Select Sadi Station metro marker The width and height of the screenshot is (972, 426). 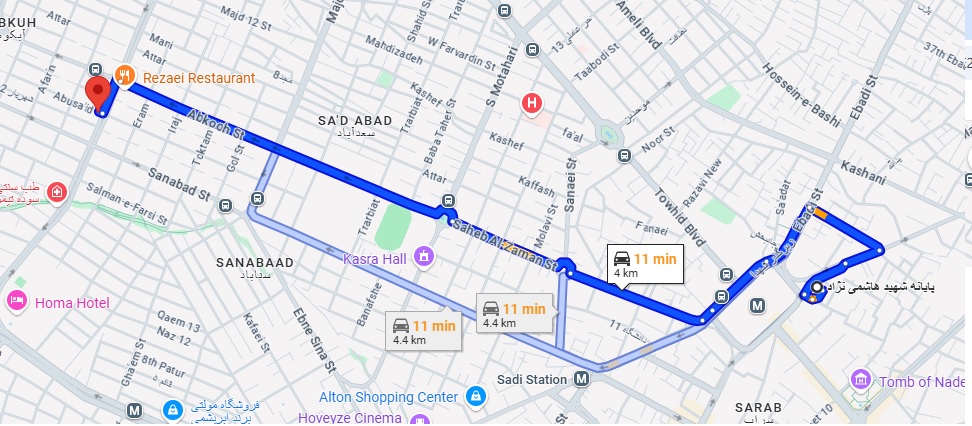click(x=582, y=379)
